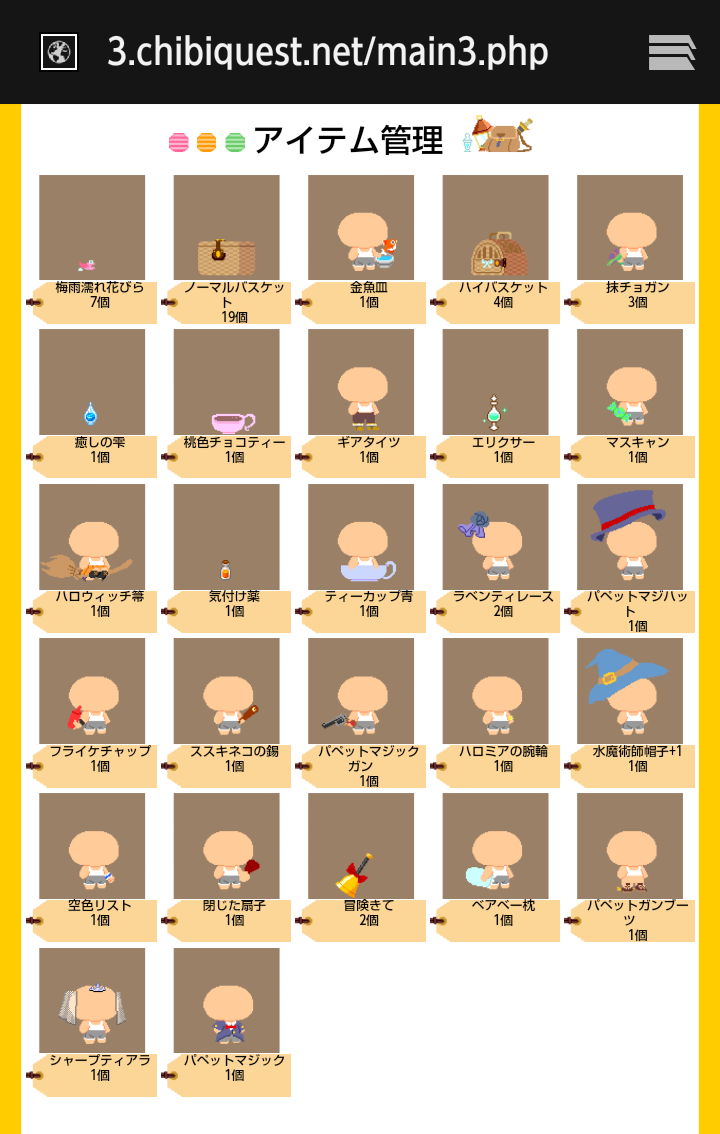Choose the ハロウィッチ箒 item
This screenshot has height=1134, width=720.
pos(92,537)
